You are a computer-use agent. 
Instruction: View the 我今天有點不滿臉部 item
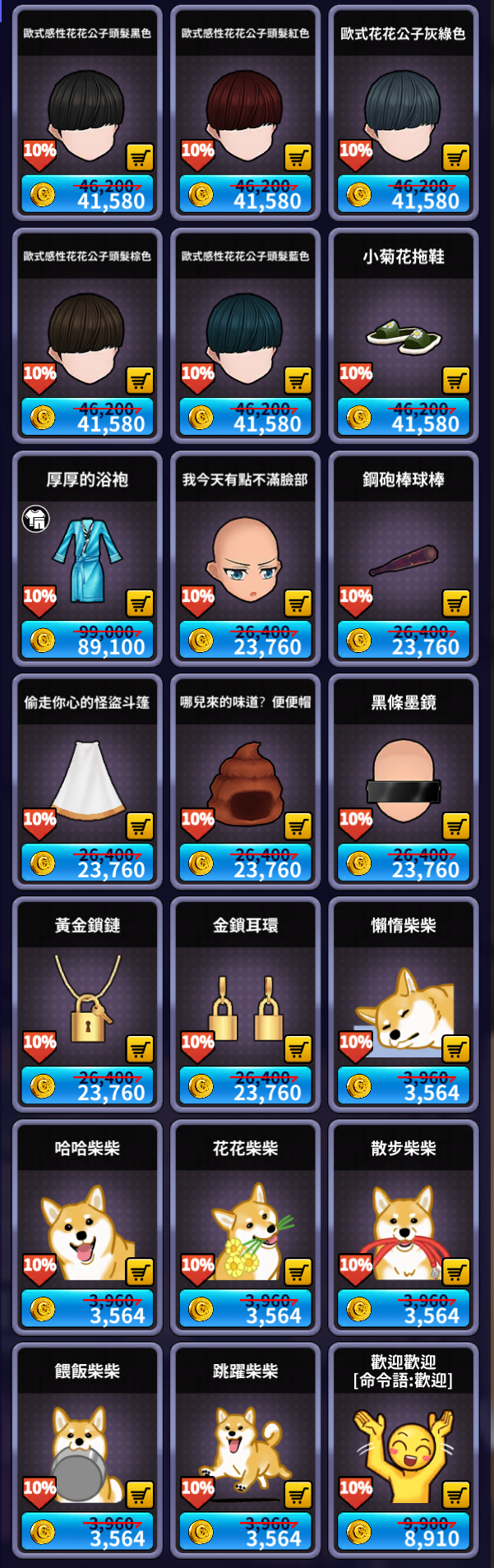(x=245, y=559)
